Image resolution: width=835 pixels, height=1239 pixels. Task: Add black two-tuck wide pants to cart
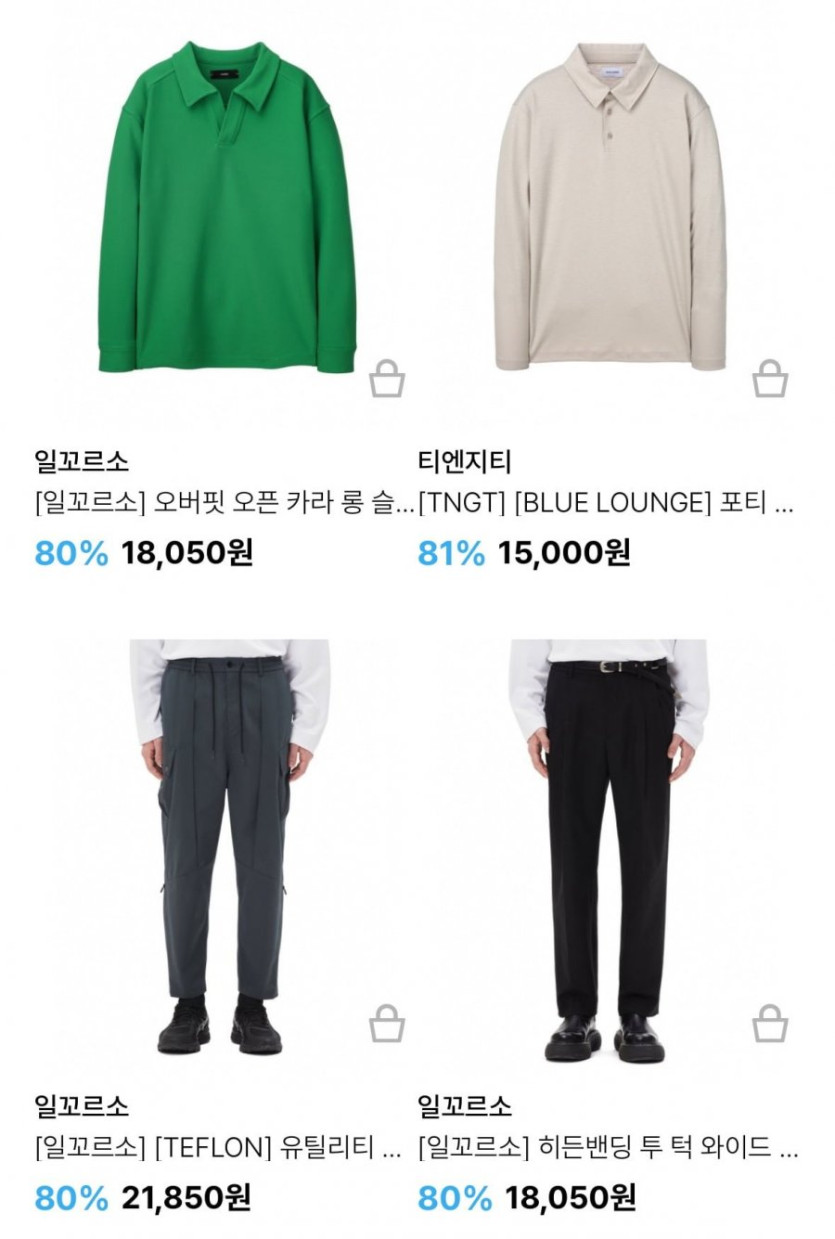pyautogui.click(x=770, y=1023)
